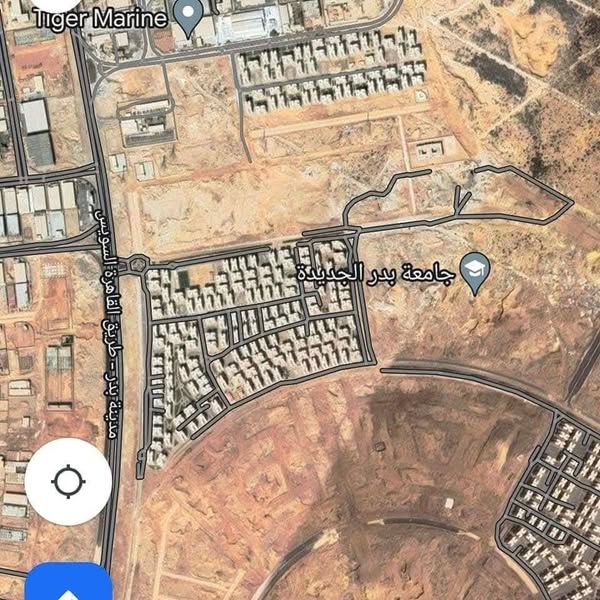Select the جامعة بدر الجديدة university marker

478,273
